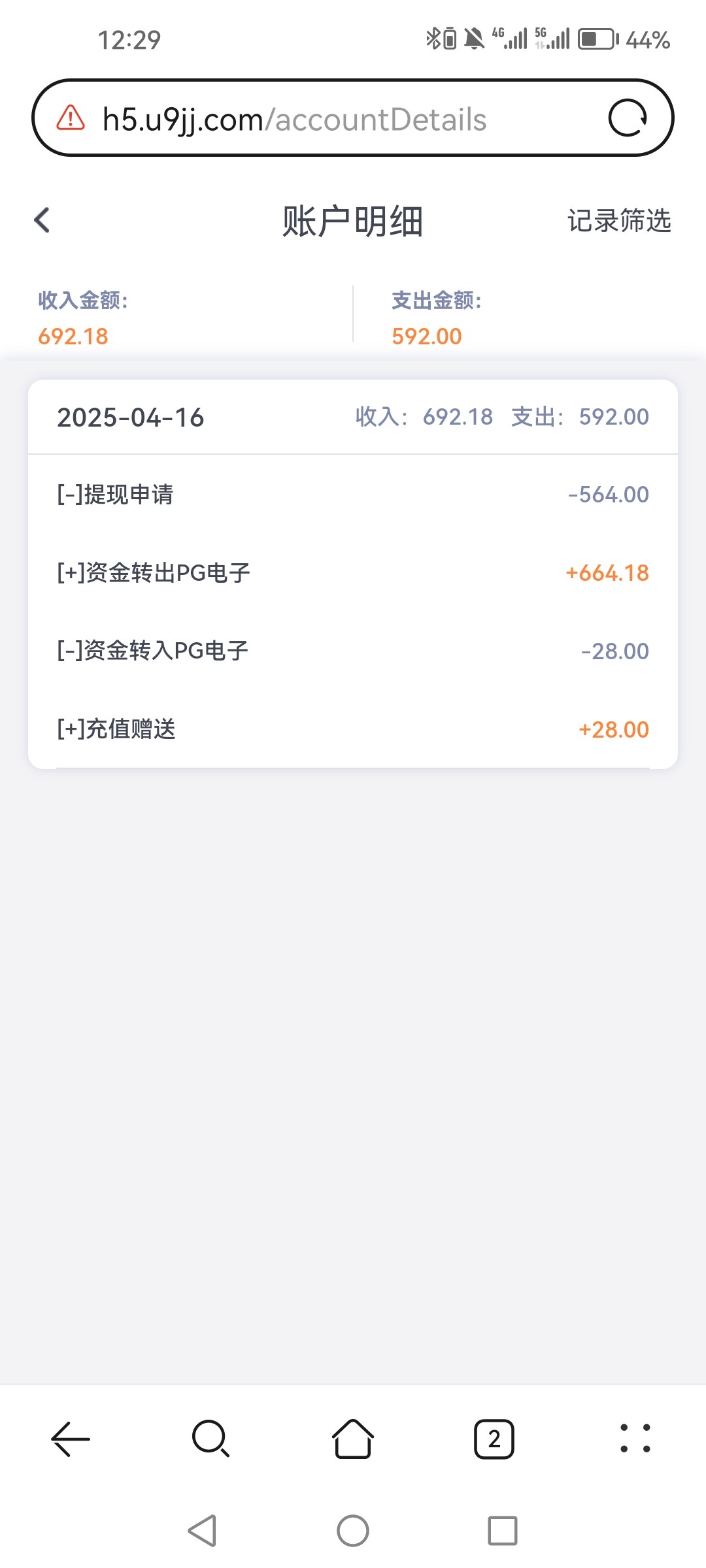Open the 记录筛选 filter
Screen dimensions: 706x1568
618,221
